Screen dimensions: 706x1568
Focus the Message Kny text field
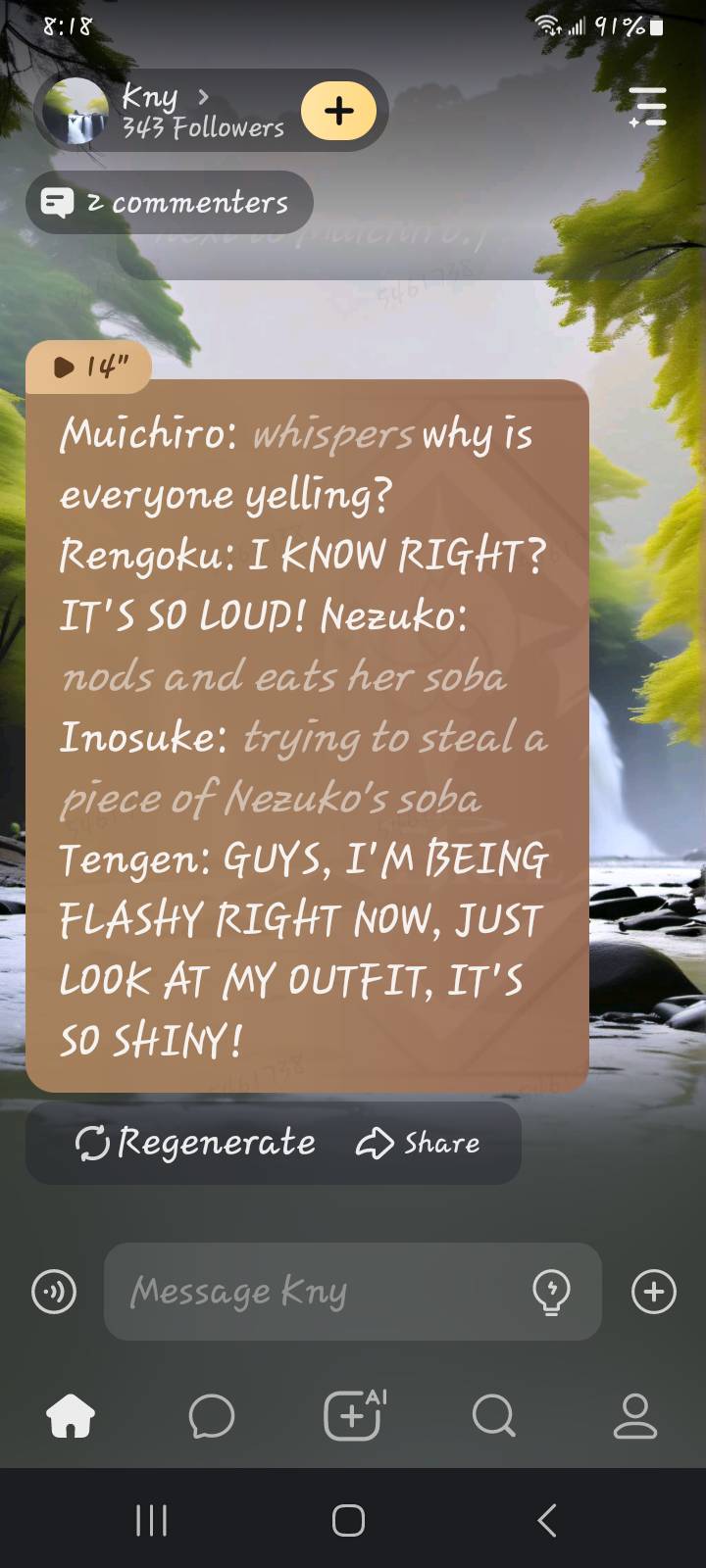(314, 1292)
